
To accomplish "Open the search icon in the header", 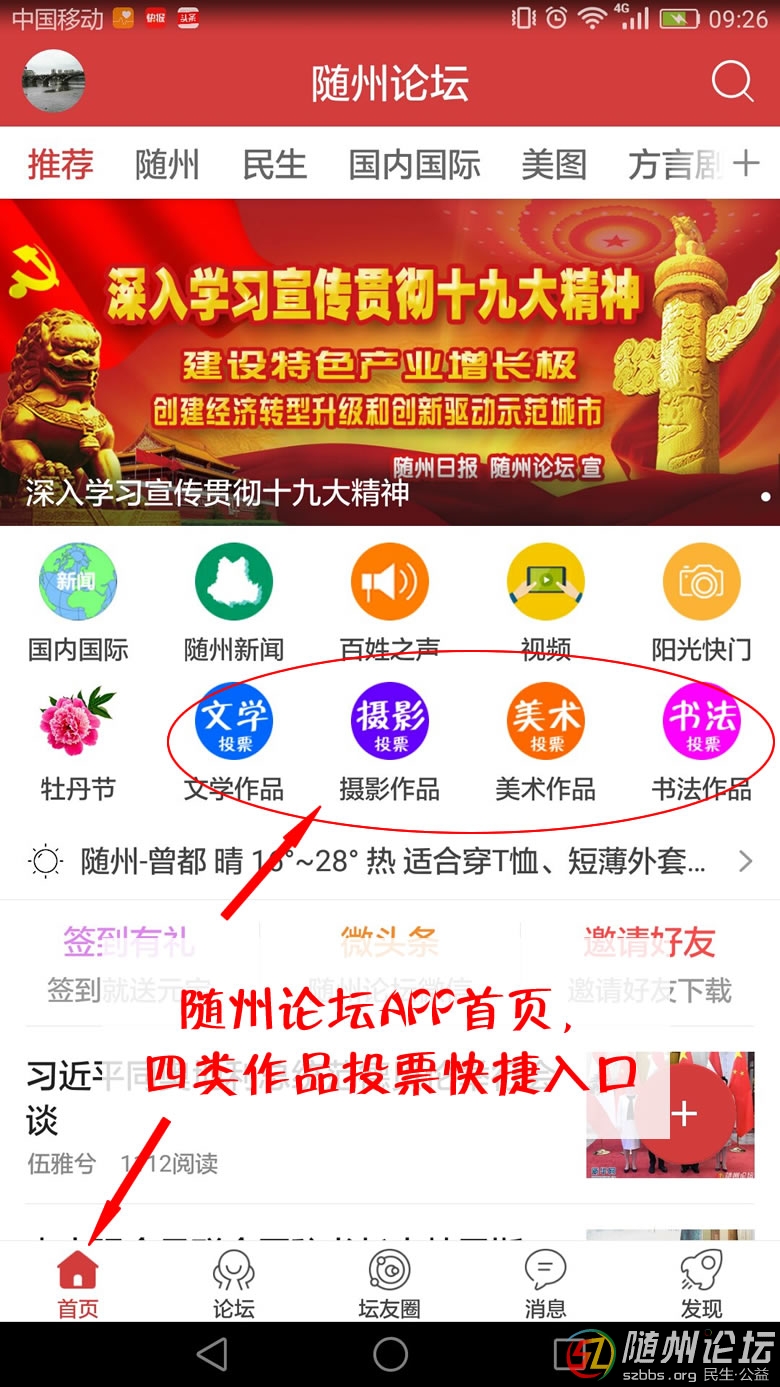I will (732, 82).
